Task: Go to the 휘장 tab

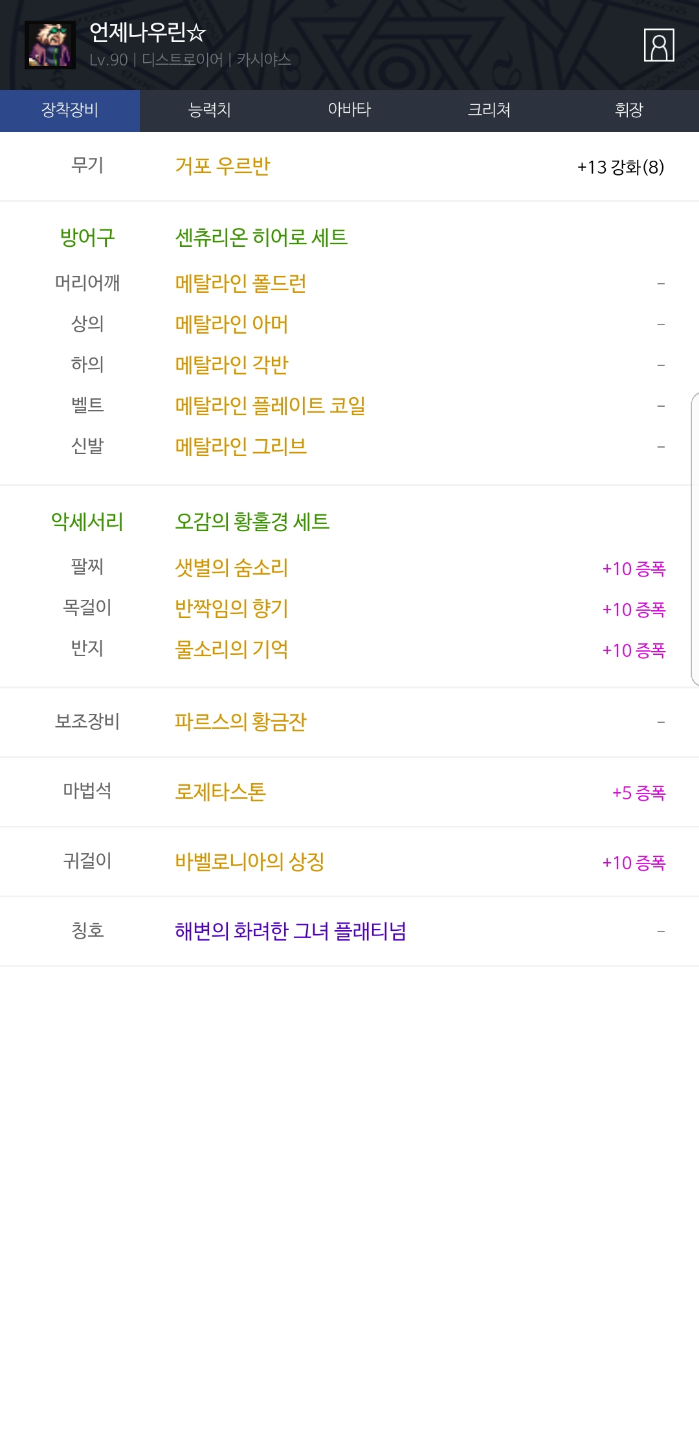Action: pos(629,110)
